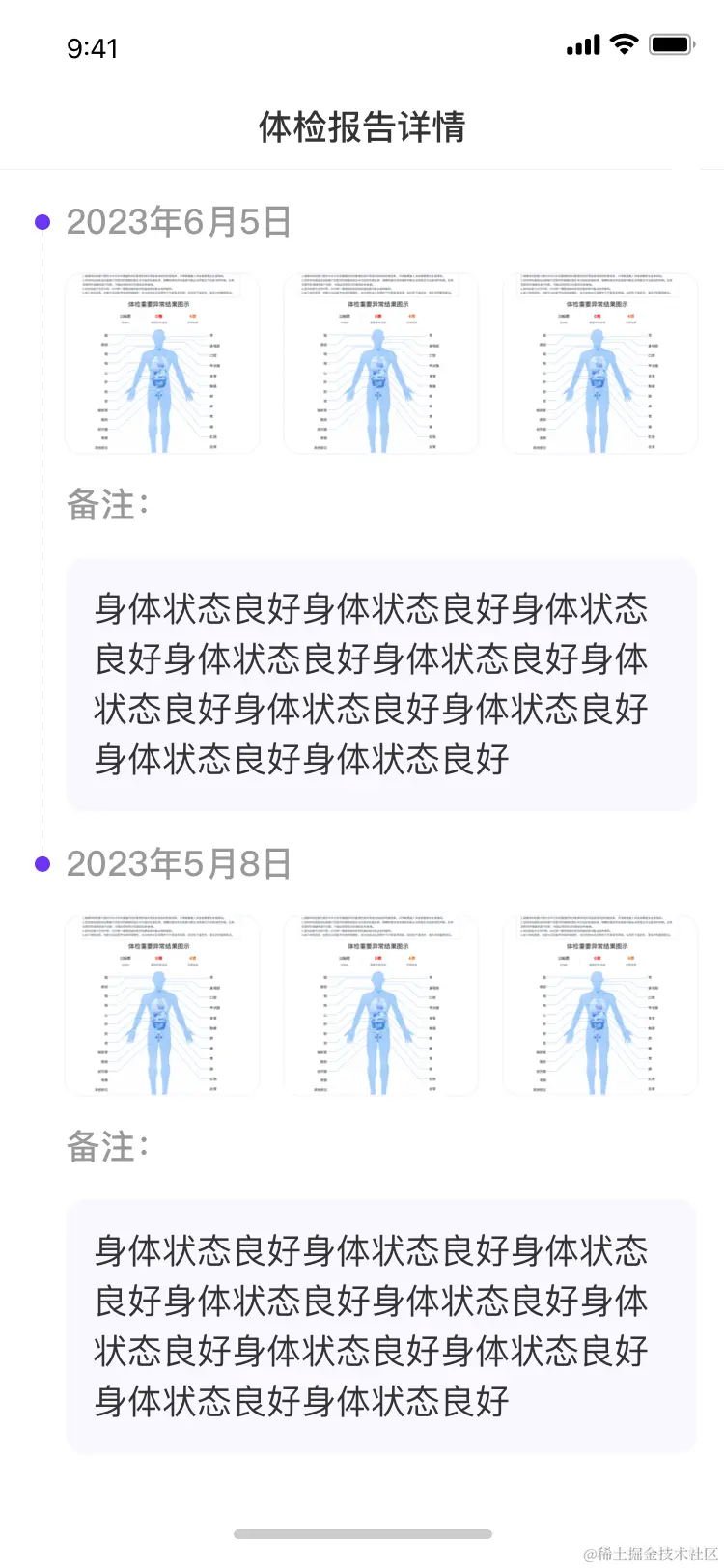Viewport: 724px width, 1568px height.
Task: Open the middle report image under 2023年5月8日
Action: pos(380,1004)
